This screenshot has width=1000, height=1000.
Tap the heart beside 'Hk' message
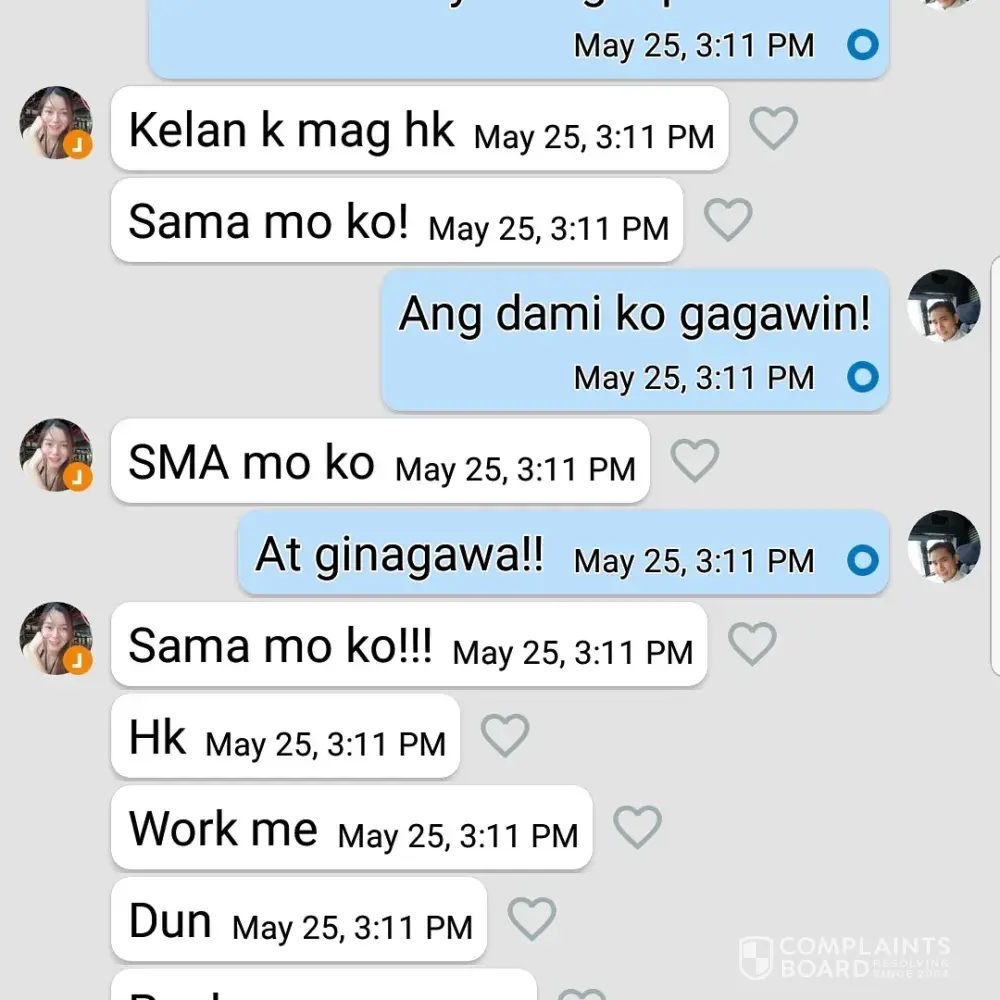[x=505, y=736]
